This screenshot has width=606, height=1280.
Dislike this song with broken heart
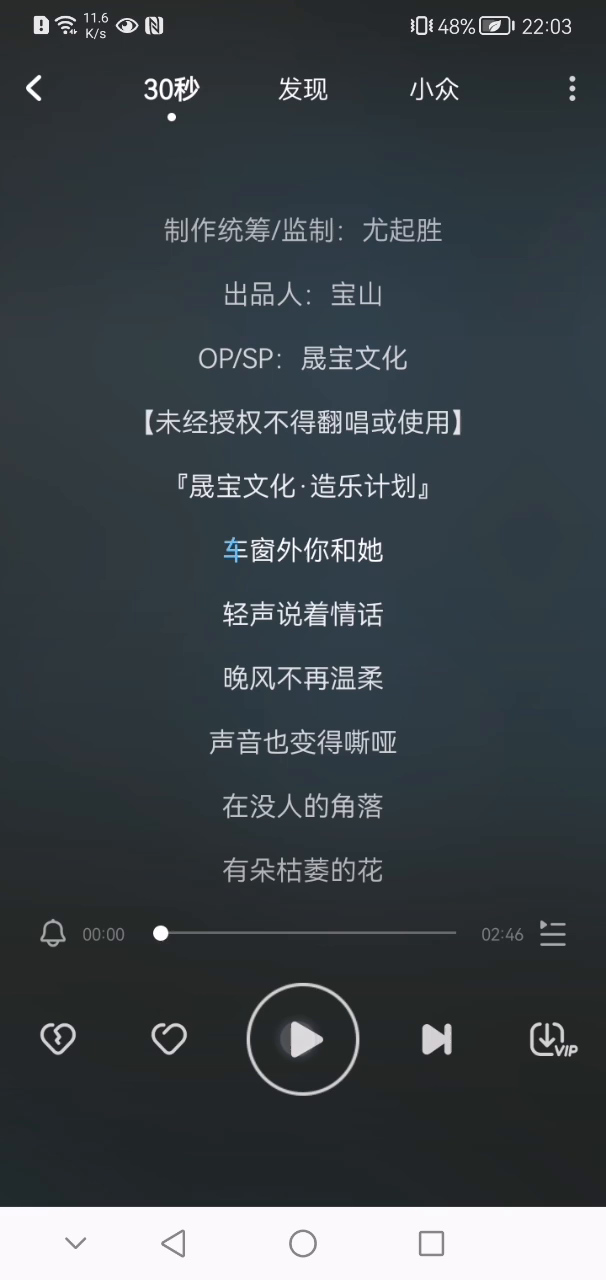(58, 1039)
